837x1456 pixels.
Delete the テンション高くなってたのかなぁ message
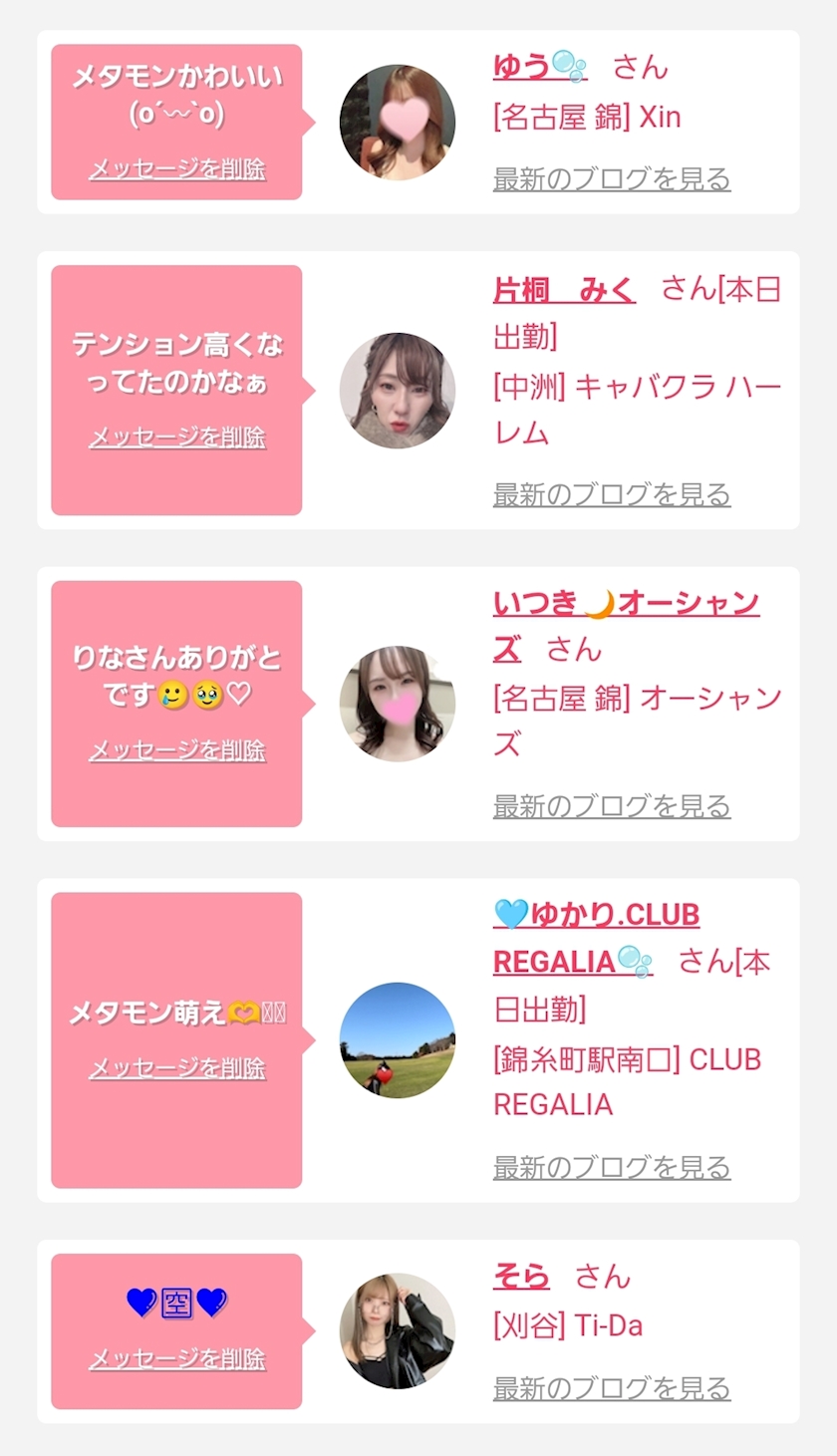[177, 437]
